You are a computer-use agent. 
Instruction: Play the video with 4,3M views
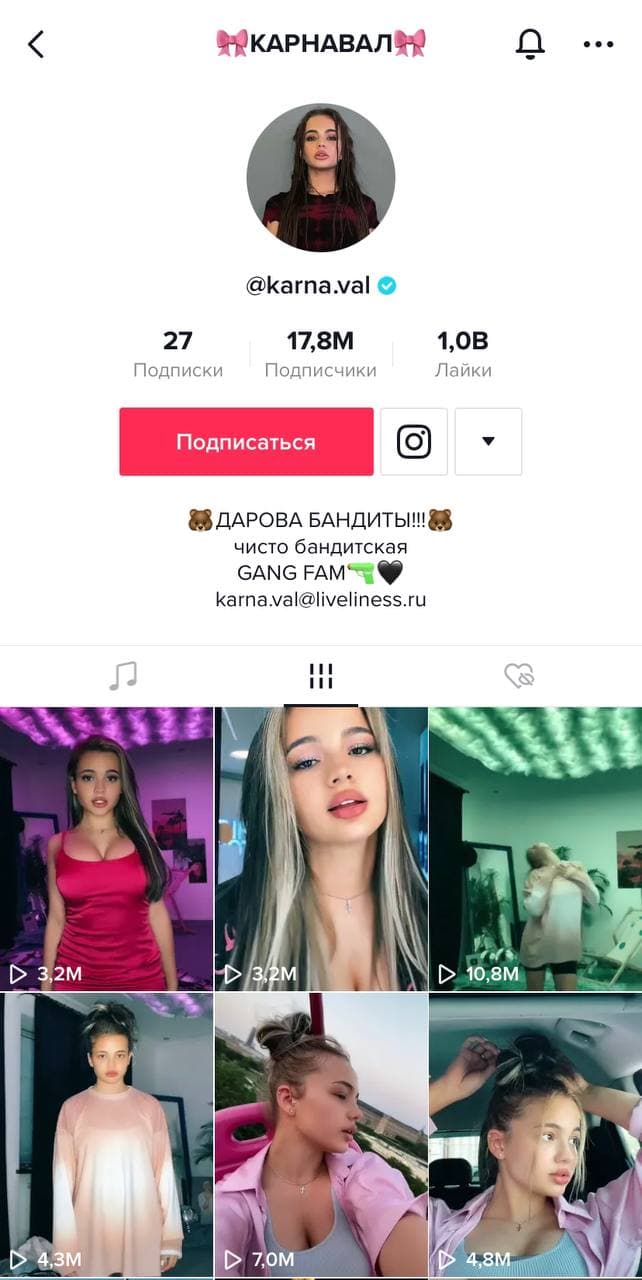[x=106, y=1135]
